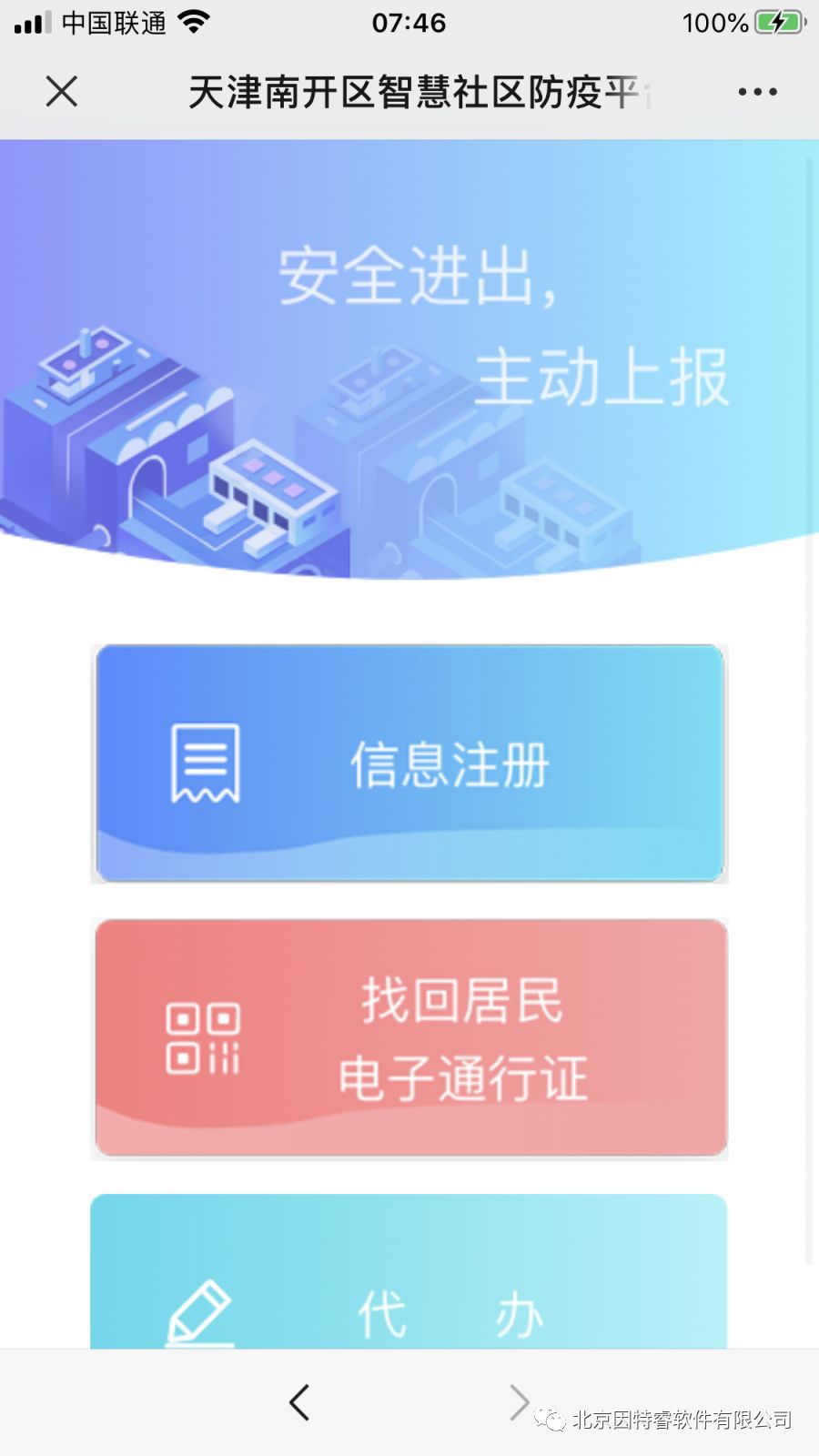Go back with the browser back arrow

[x=299, y=1402]
